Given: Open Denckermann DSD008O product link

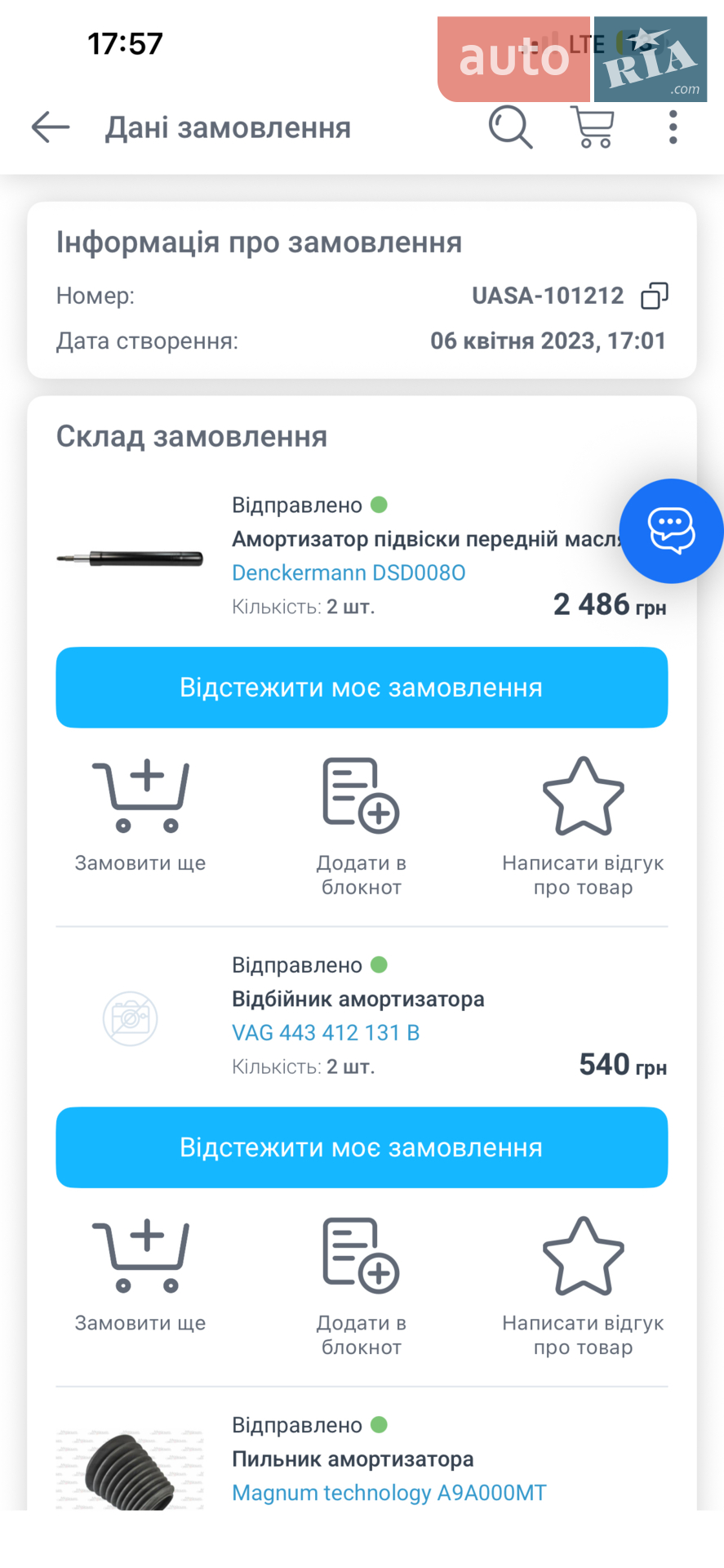Looking at the screenshot, I should click(x=349, y=572).
